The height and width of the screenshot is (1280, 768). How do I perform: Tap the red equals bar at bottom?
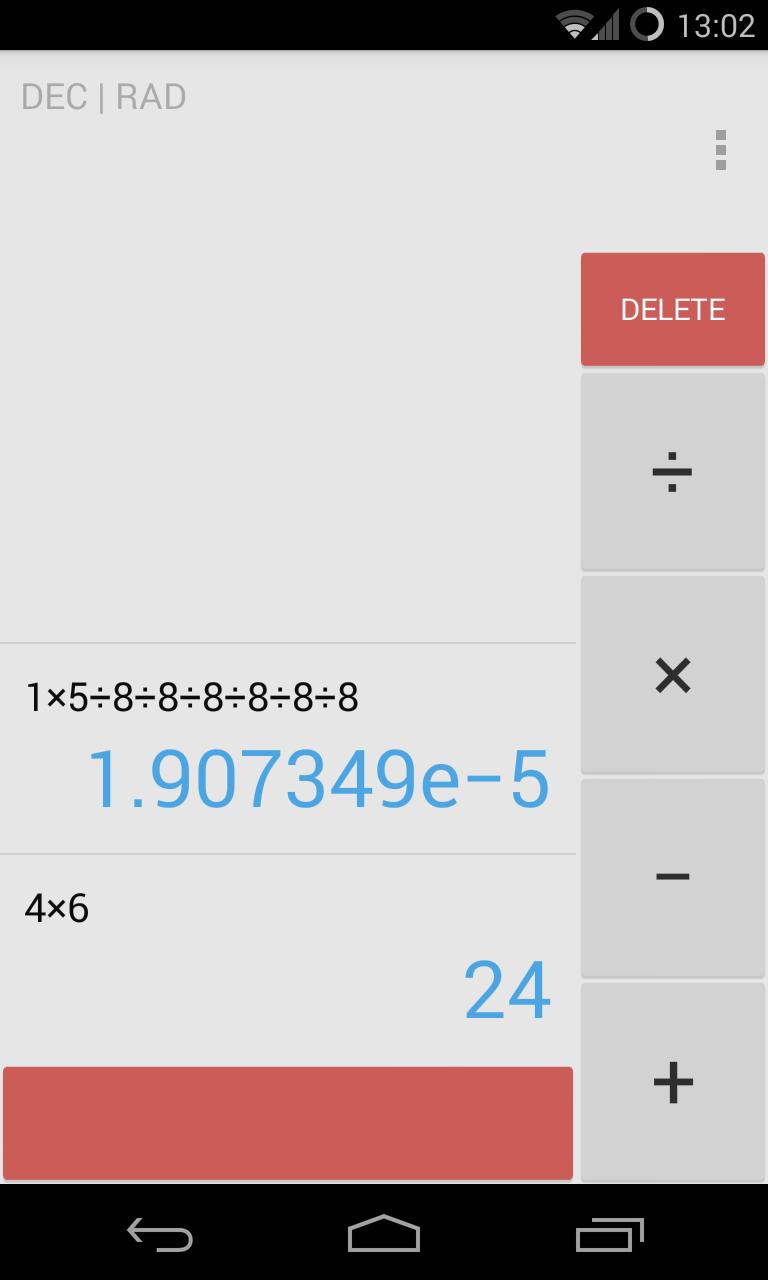[x=288, y=1123]
